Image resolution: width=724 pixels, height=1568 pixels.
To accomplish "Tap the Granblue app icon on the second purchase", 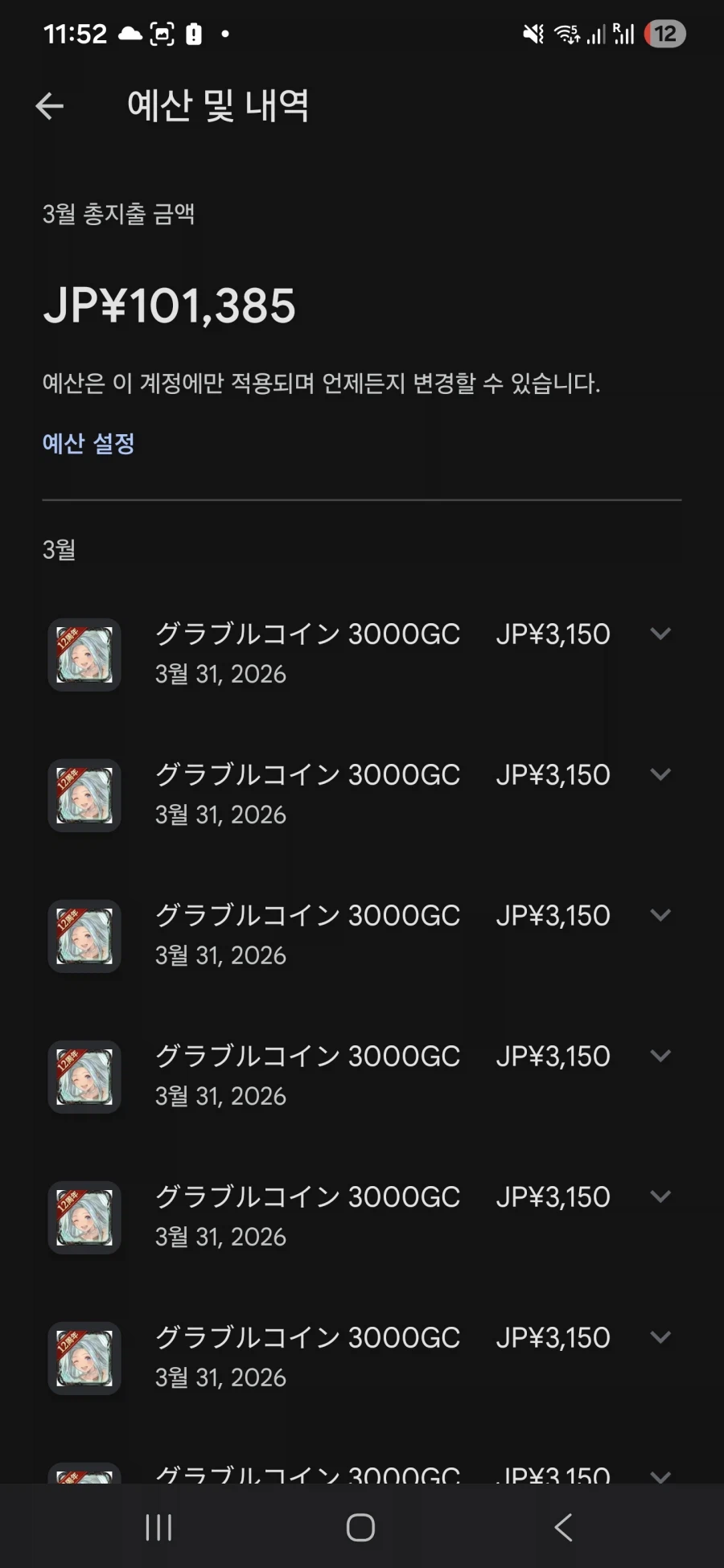I will click(84, 794).
